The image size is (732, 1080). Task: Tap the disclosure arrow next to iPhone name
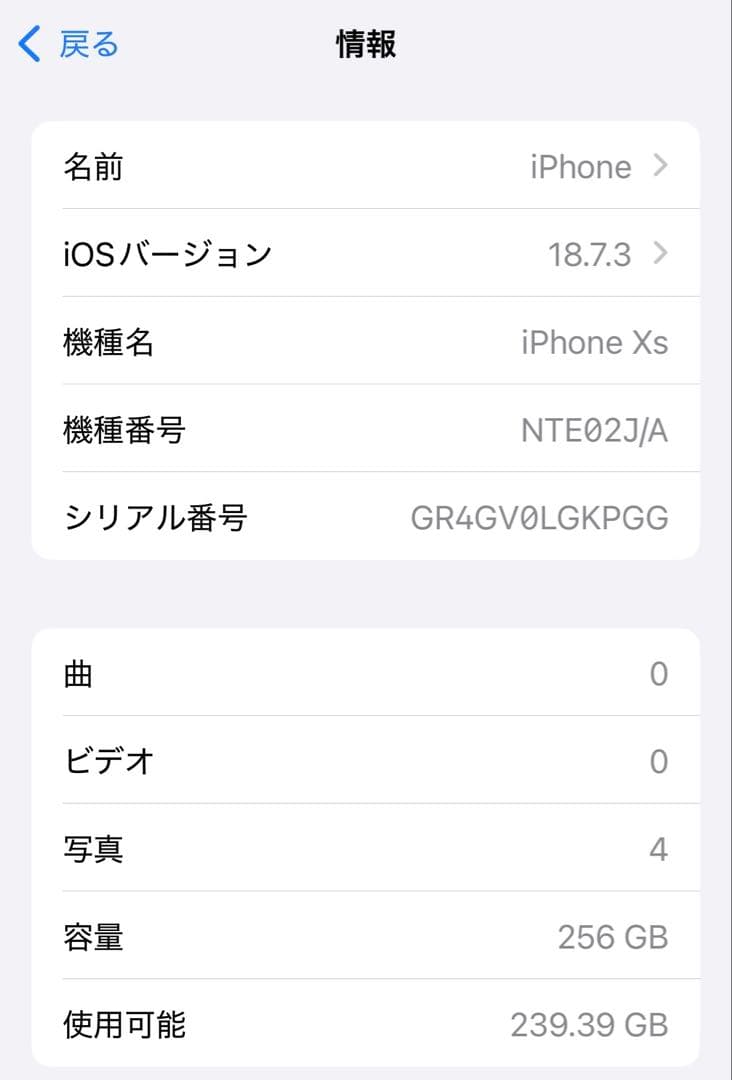[658, 166]
